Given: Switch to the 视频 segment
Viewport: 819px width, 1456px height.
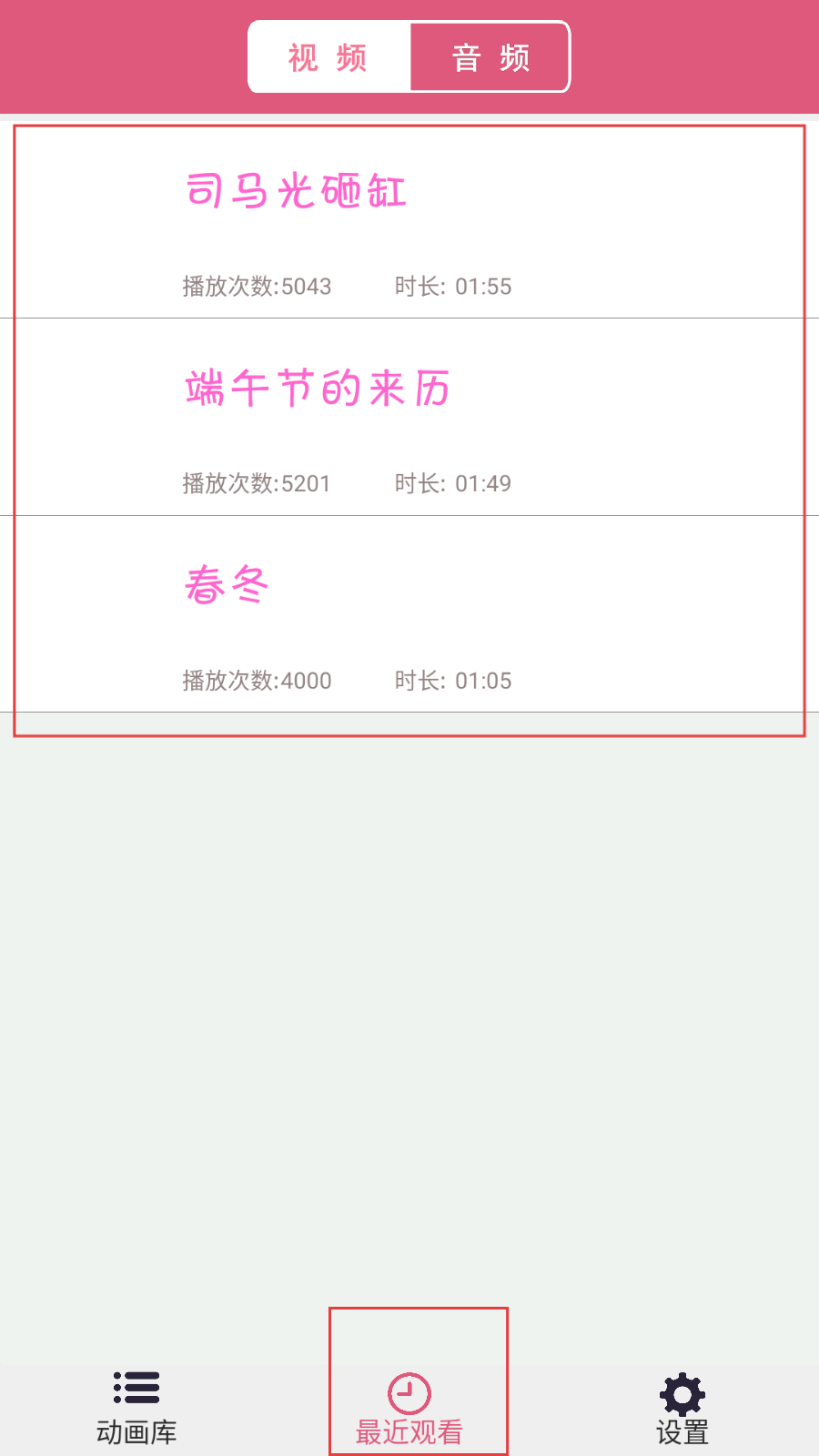Looking at the screenshot, I should click(x=329, y=57).
